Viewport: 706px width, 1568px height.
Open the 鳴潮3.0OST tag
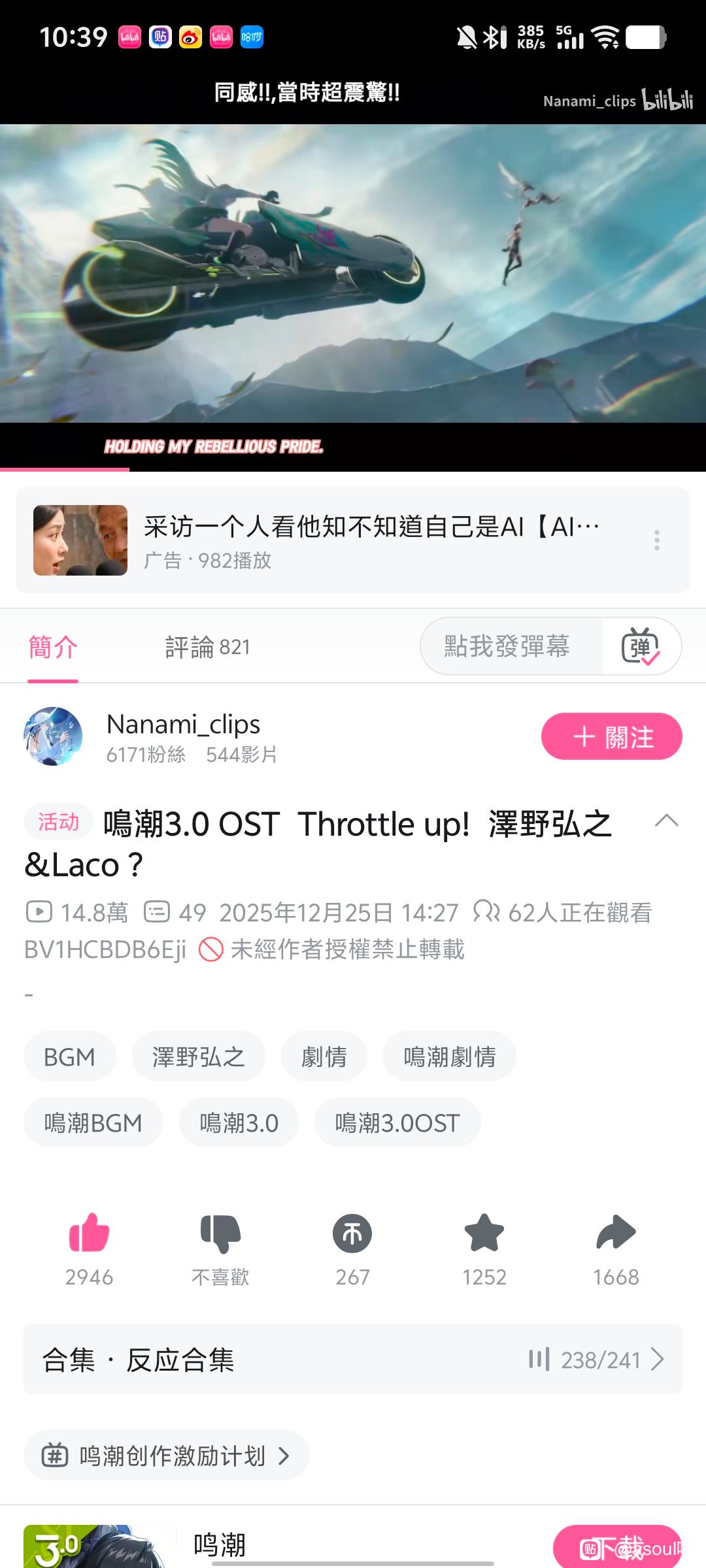pos(397,1123)
